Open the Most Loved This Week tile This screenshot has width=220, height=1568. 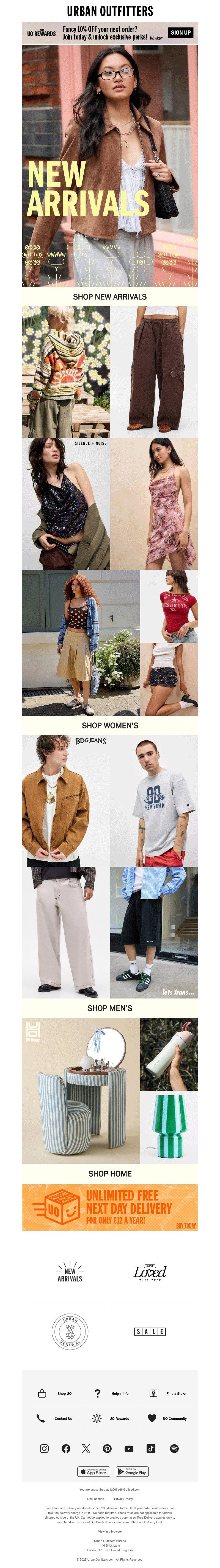coord(150,1272)
